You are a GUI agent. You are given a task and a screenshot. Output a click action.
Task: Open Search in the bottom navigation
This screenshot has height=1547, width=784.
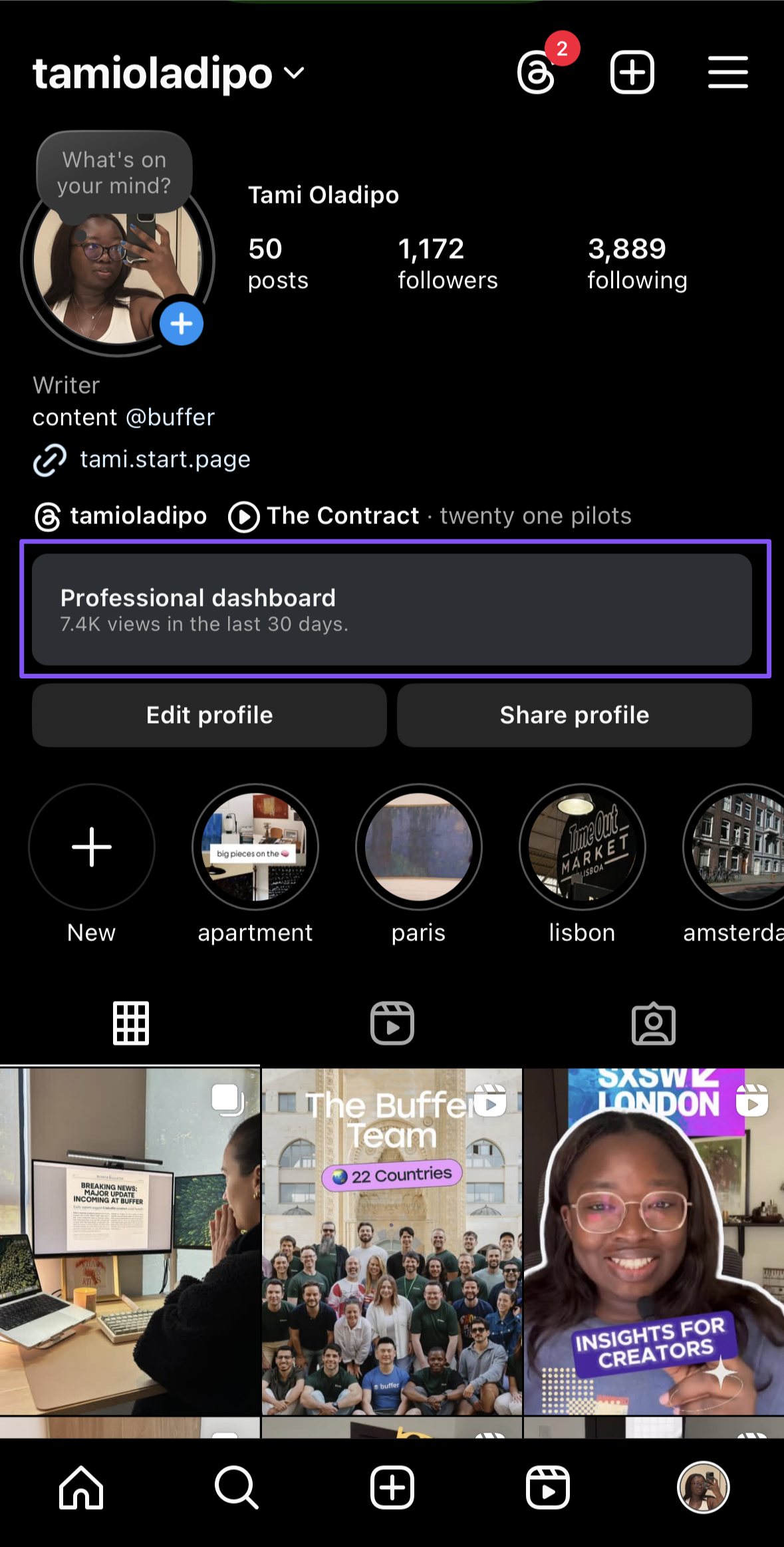[236, 1487]
